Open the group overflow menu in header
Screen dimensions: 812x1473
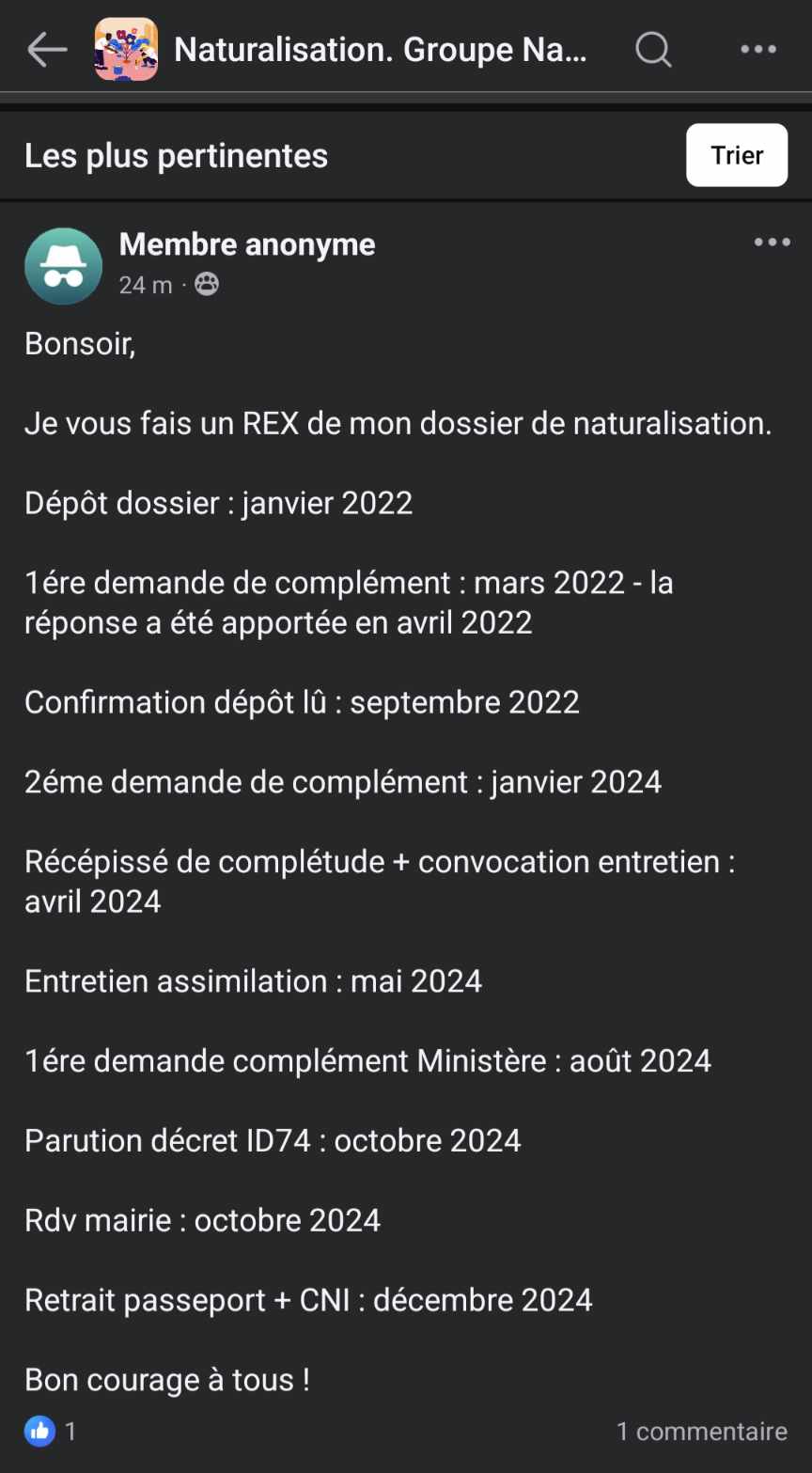tap(758, 49)
